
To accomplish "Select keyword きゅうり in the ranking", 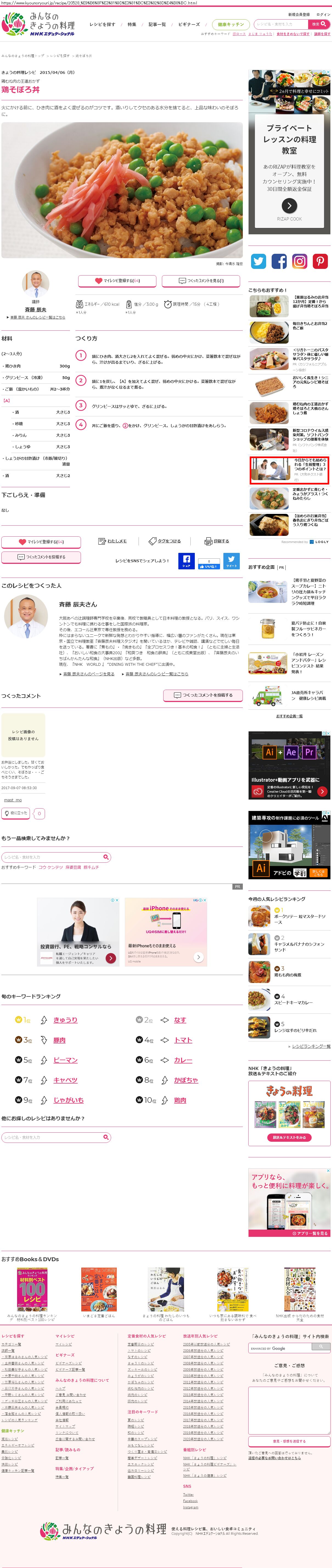I will pyautogui.click(x=65, y=1020).
